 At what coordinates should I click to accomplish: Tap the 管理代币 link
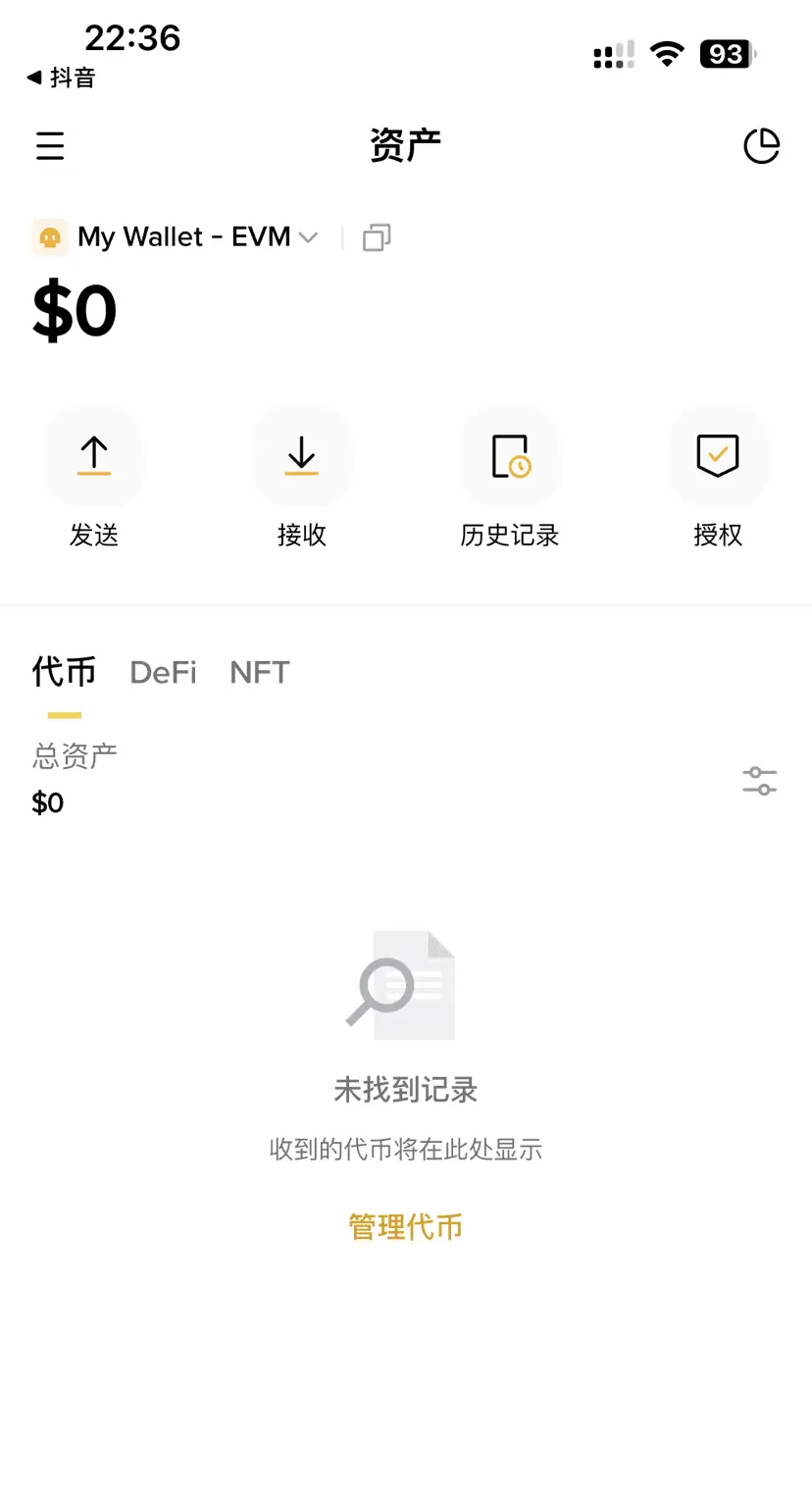point(406,1227)
